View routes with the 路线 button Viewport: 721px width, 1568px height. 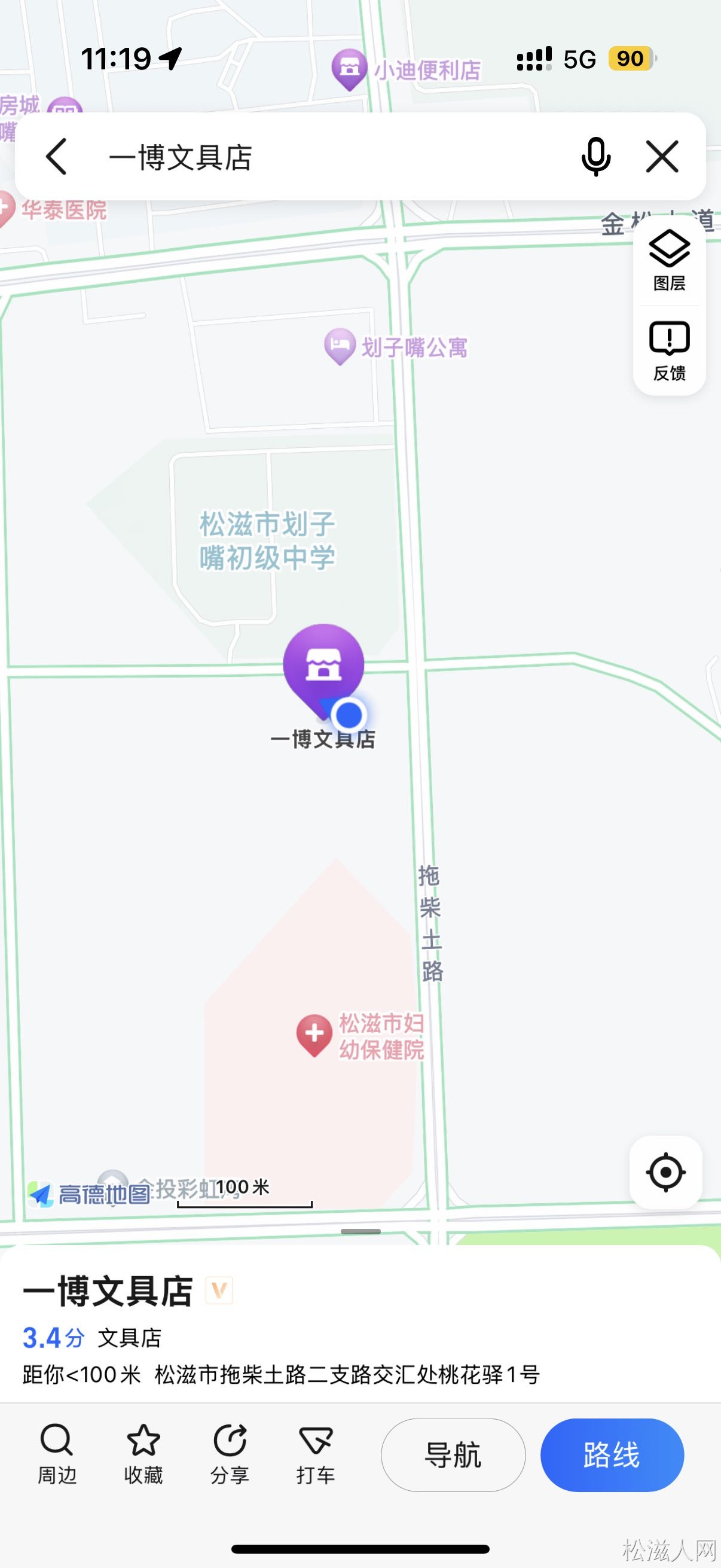[x=612, y=1455]
